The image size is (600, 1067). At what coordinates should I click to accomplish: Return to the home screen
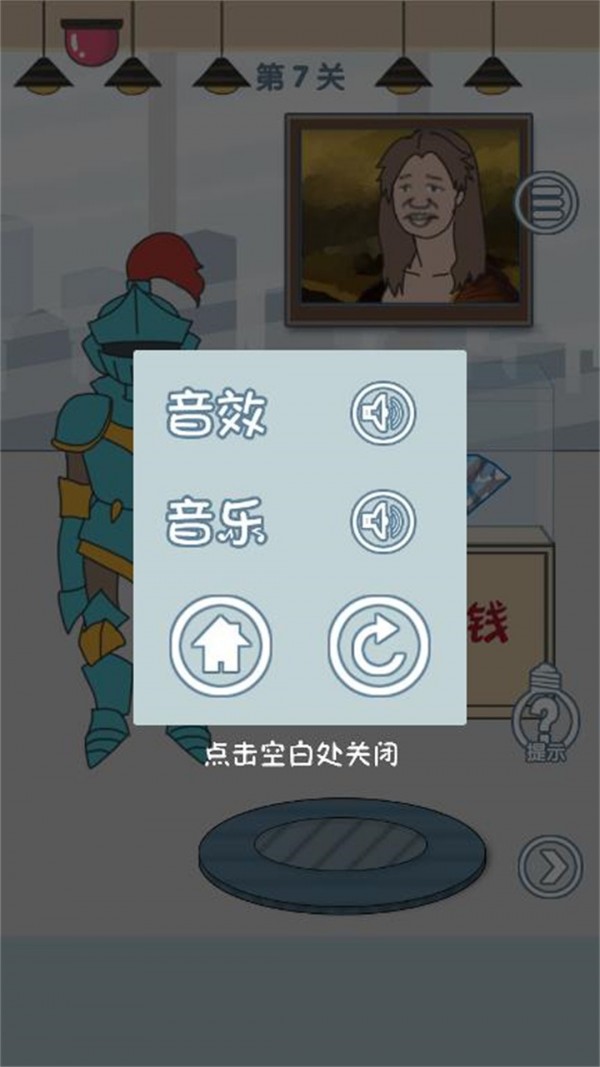(x=220, y=646)
